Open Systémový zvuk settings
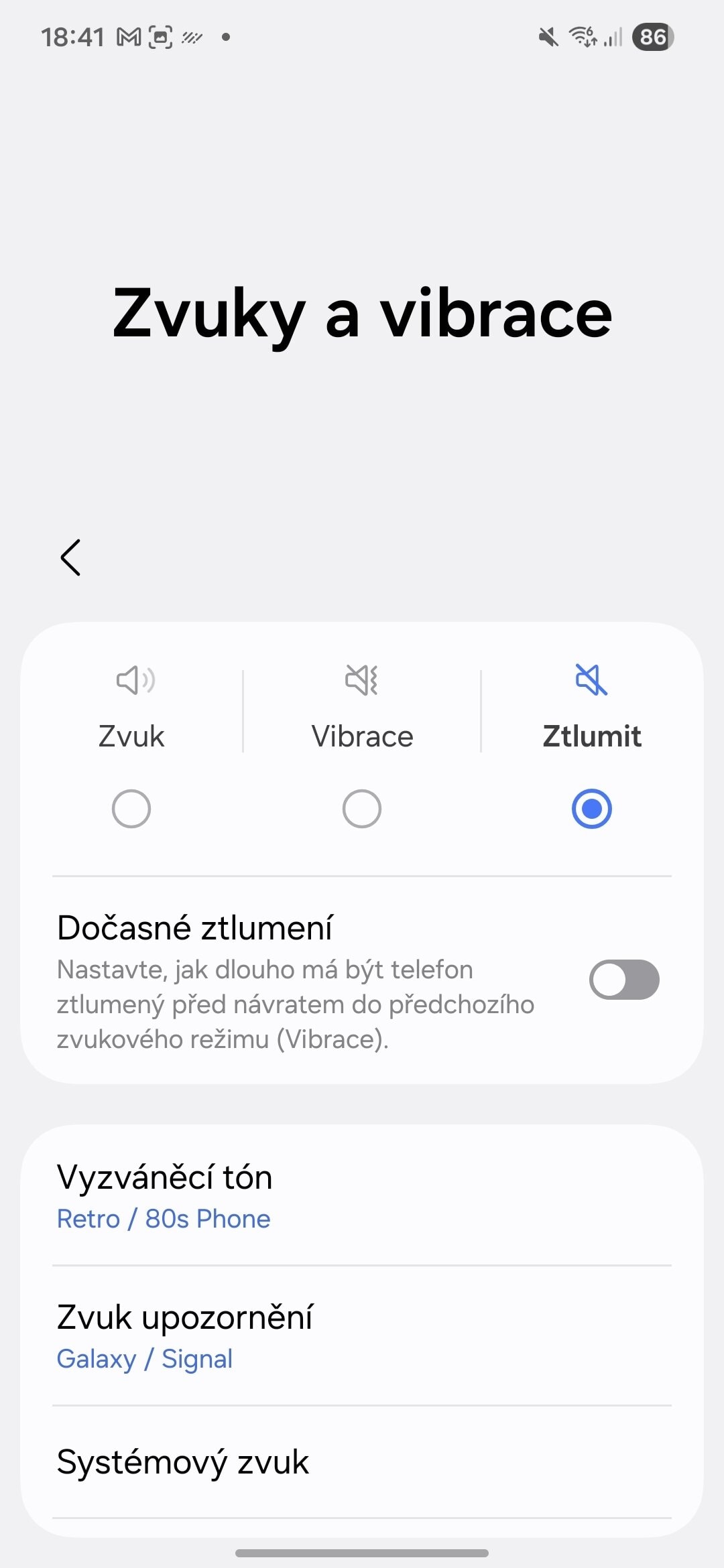 362,1462
